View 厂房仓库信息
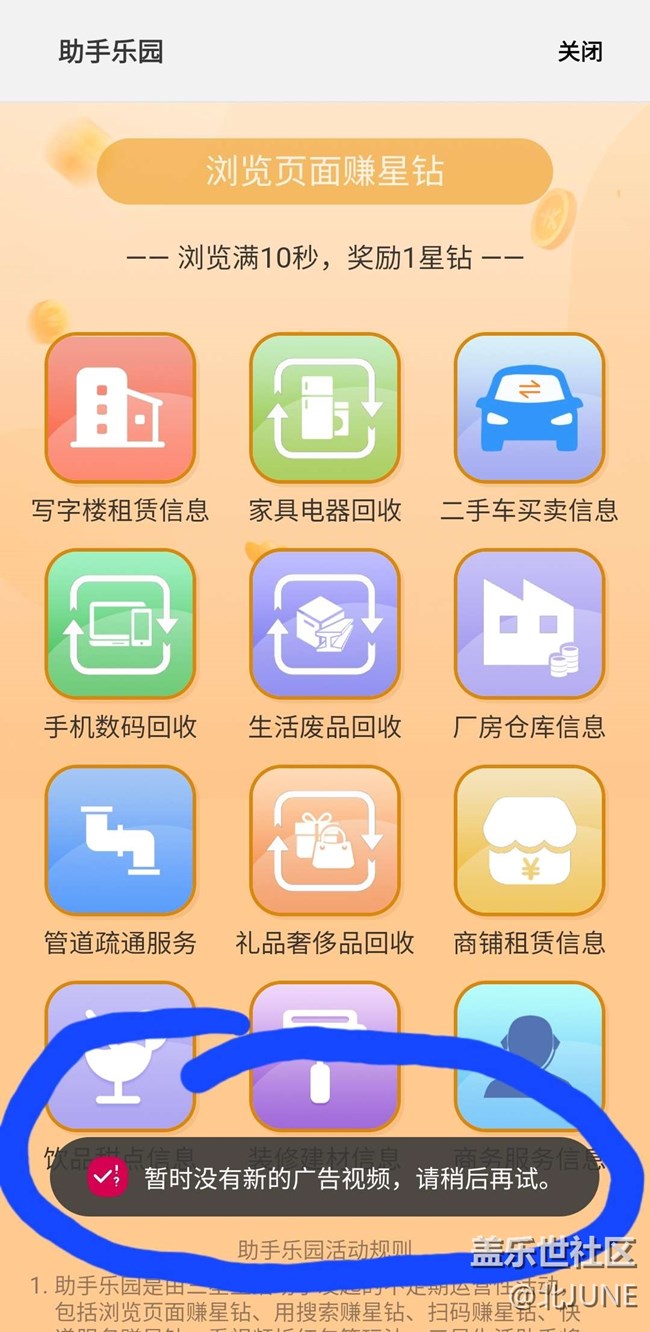650x1332 pixels. 529,624
